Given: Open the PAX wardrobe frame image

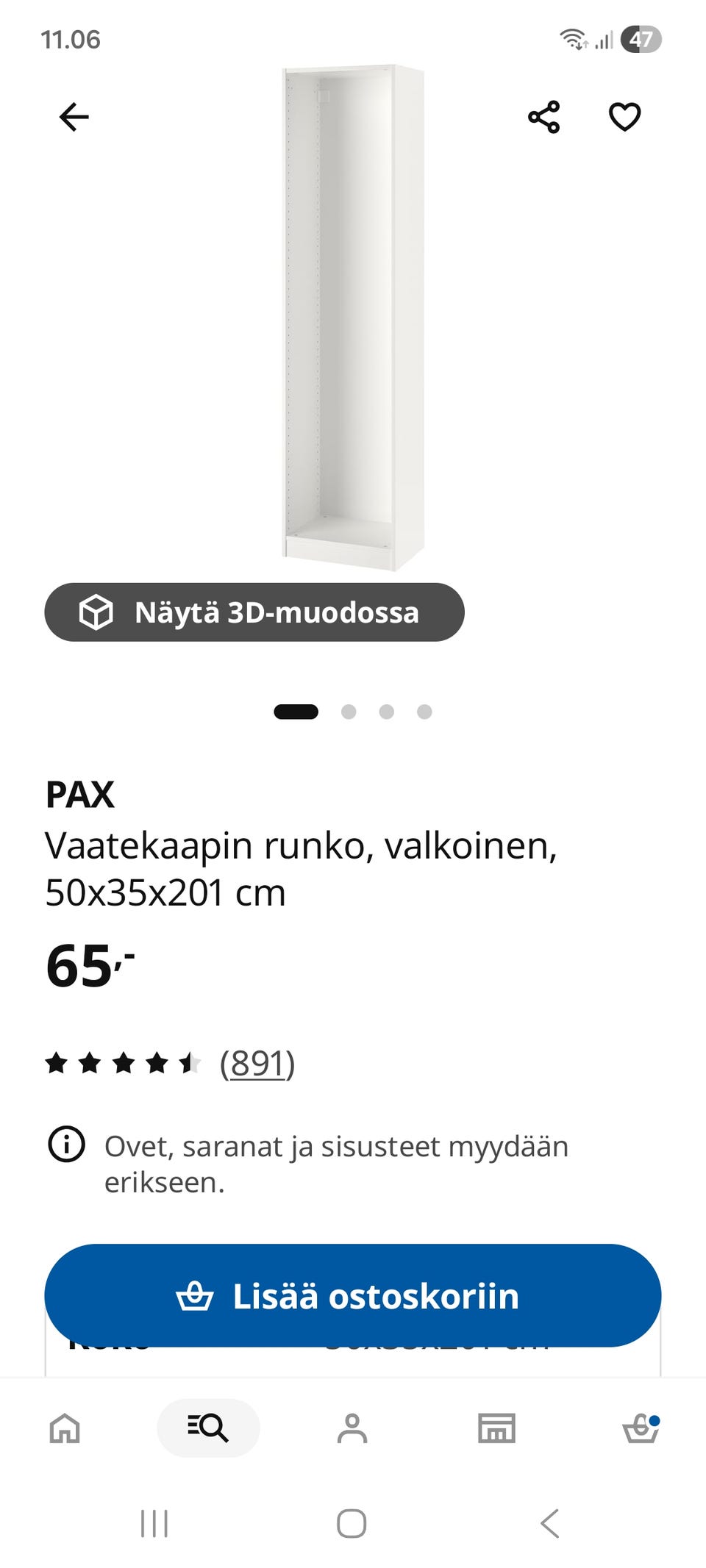Looking at the screenshot, I should click(x=354, y=318).
